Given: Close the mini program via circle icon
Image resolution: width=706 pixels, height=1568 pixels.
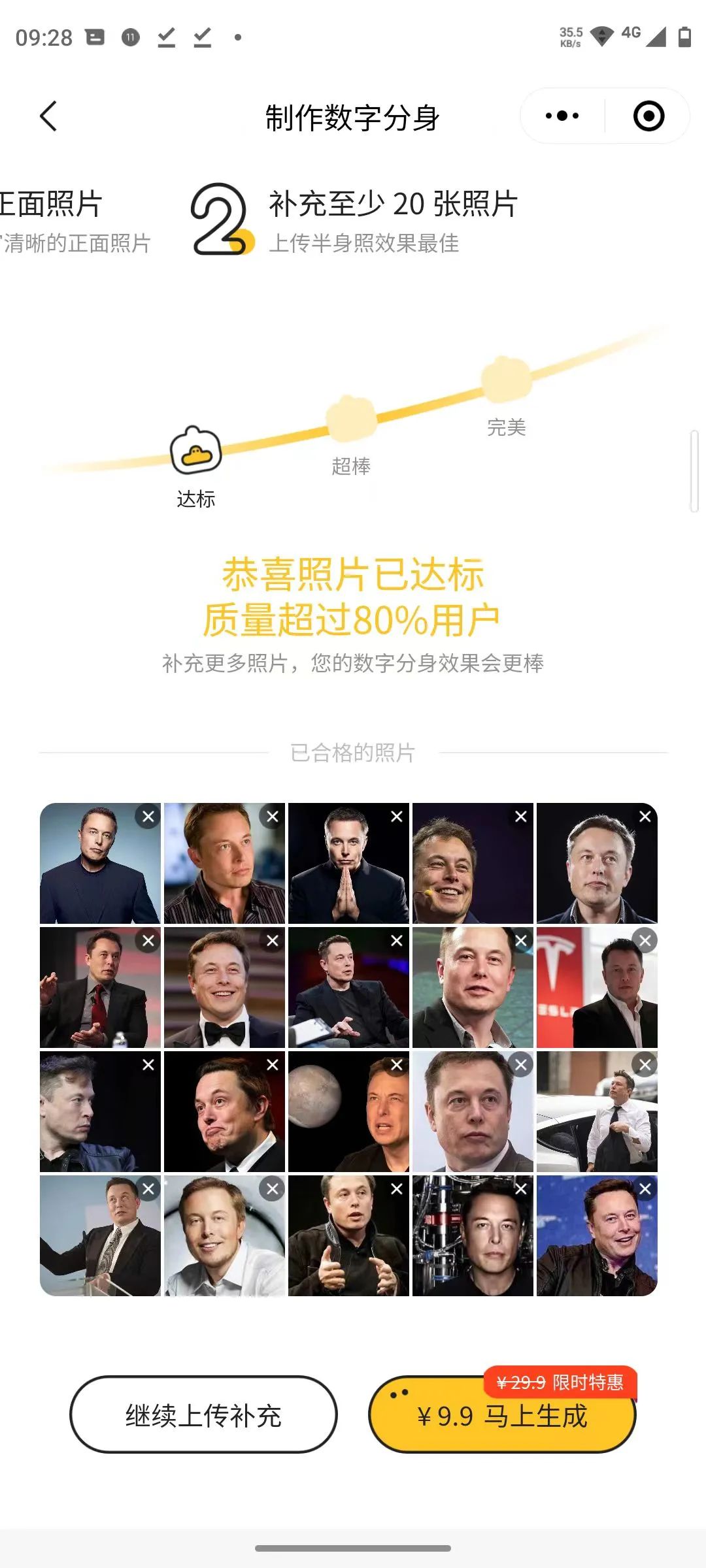Looking at the screenshot, I should [x=648, y=116].
